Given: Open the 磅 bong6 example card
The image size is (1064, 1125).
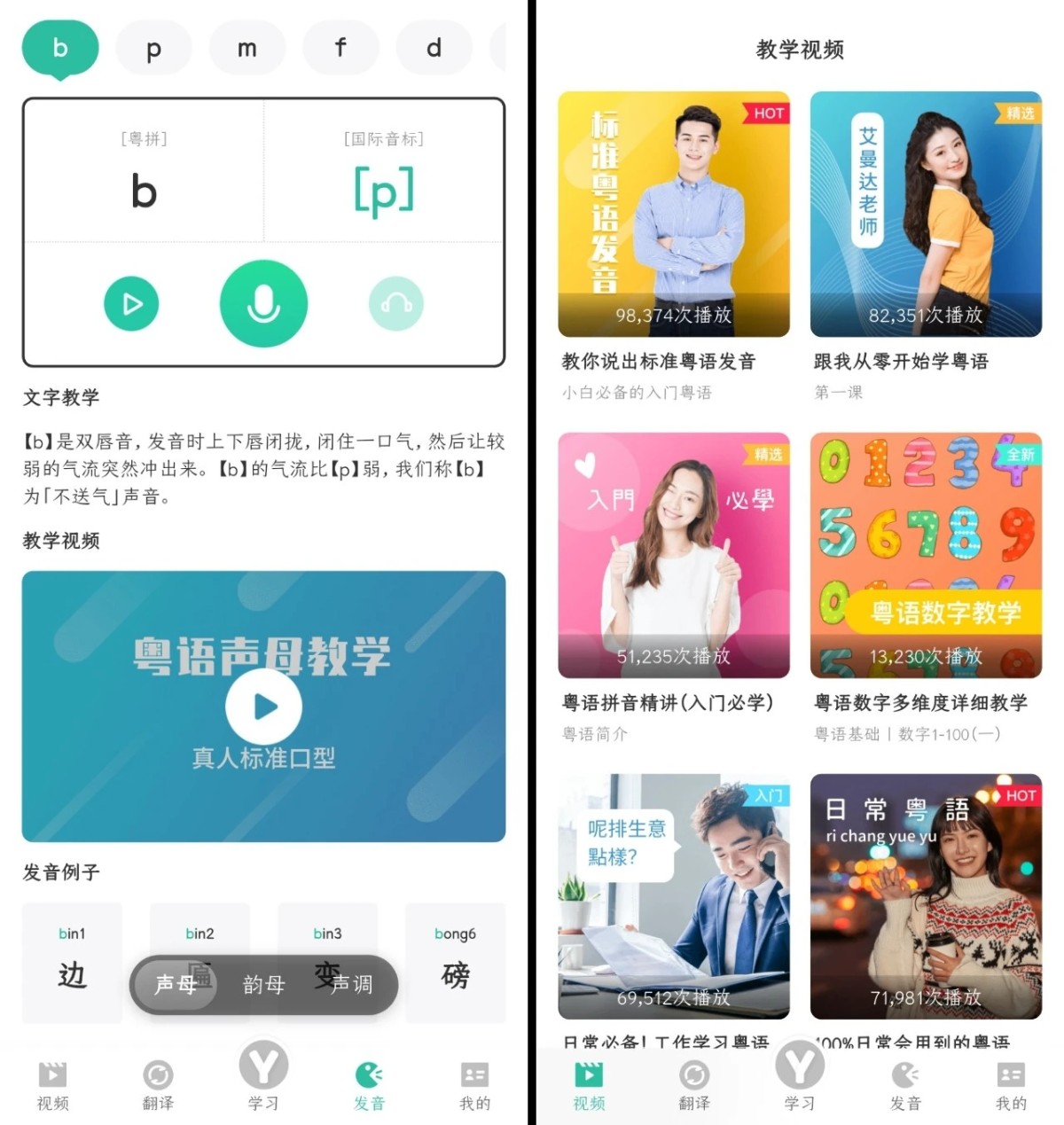Looking at the screenshot, I should coord(455,963).
